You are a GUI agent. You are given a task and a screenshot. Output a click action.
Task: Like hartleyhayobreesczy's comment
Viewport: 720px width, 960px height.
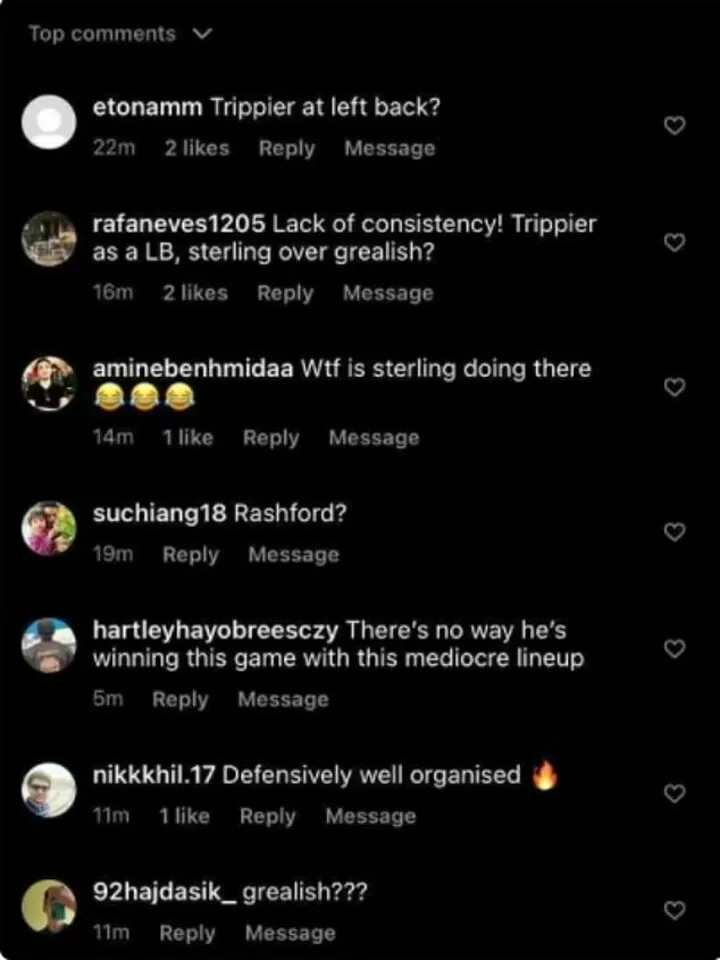[x=675, y=648]
